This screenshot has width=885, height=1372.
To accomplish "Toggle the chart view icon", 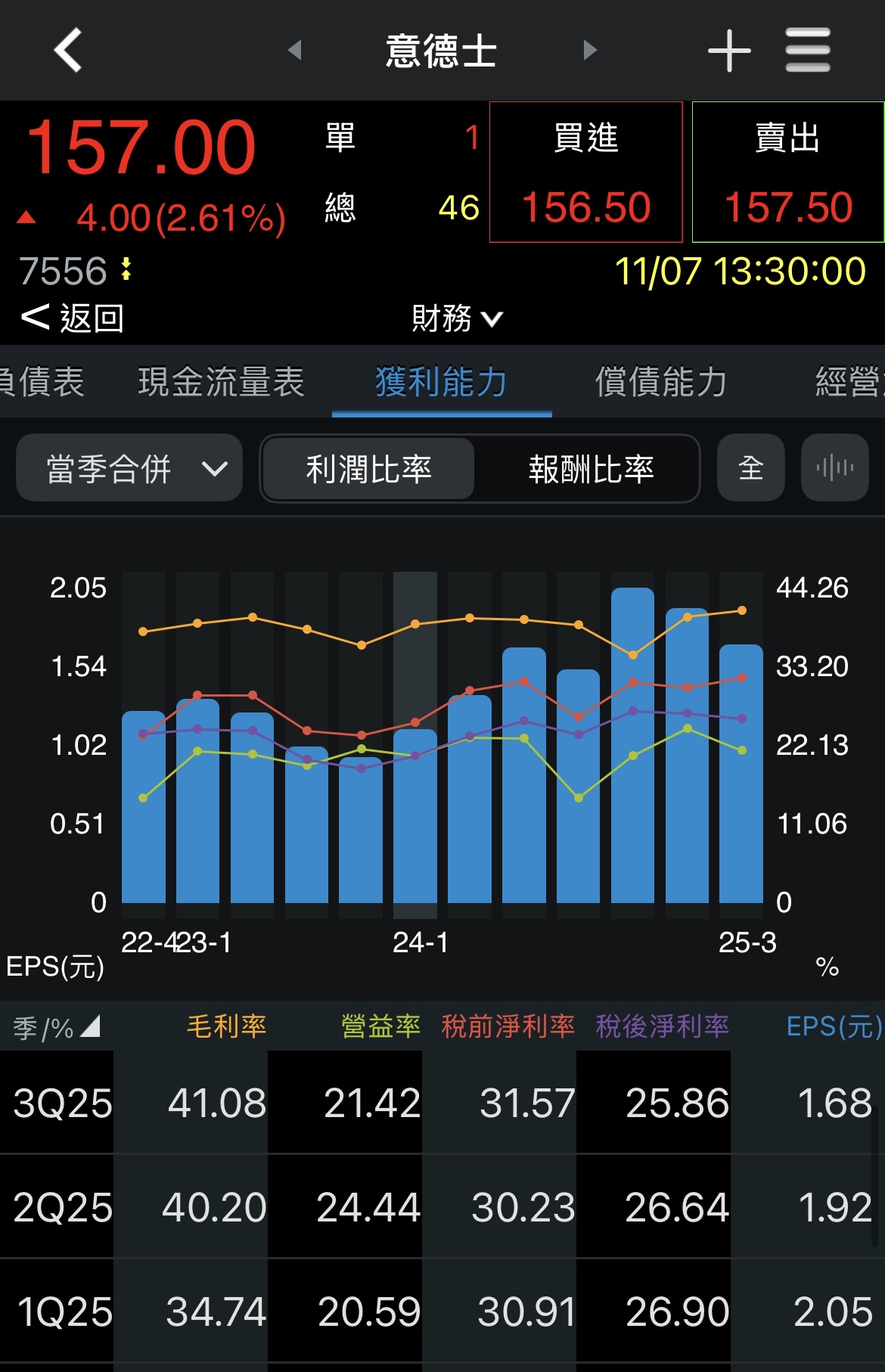I will coord(834,468).
